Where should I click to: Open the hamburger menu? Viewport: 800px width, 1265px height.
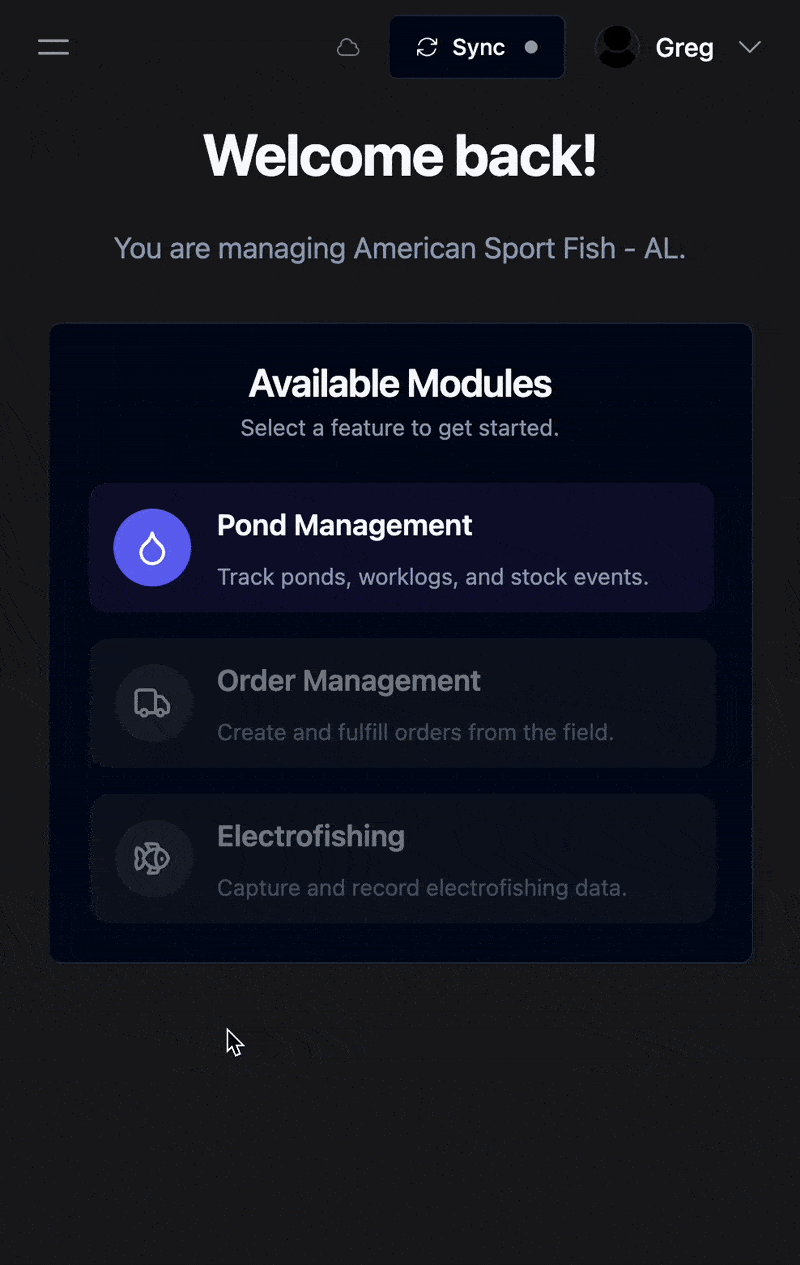(53, 47)
